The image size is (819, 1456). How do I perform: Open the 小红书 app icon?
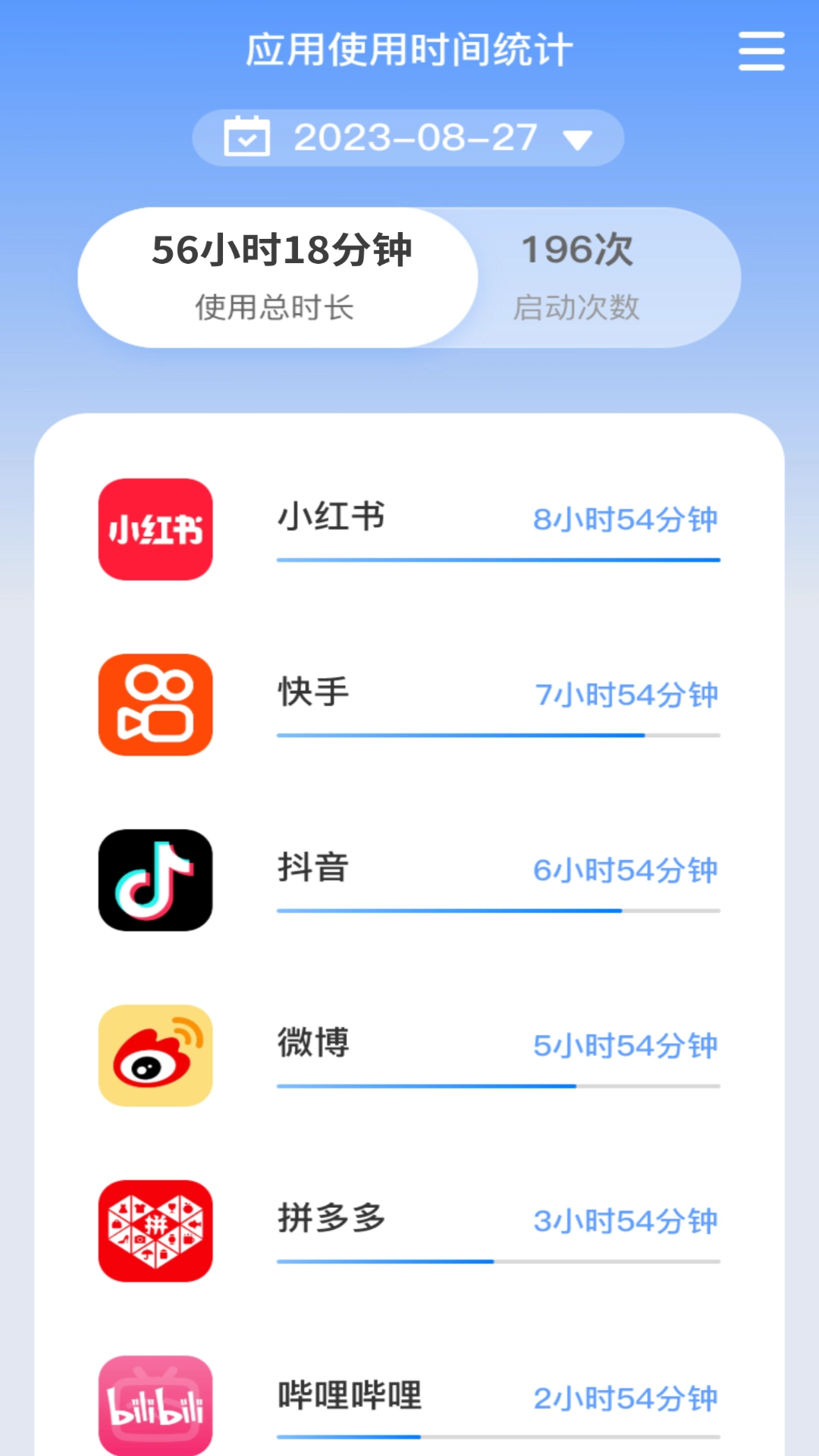coord(155,531)
